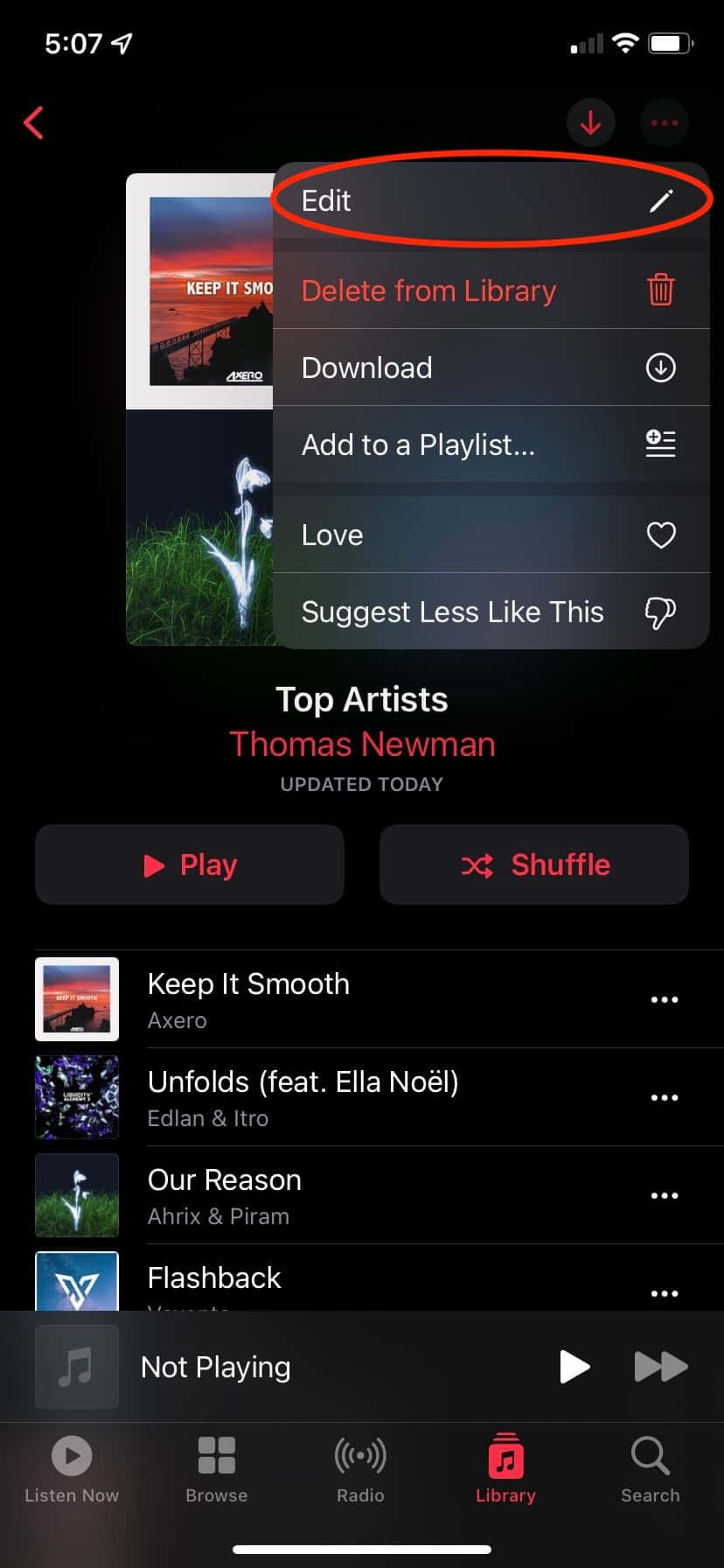The image size is (724, 1568).
Task: Choose Add to a Playlist
Action: pyautogui.click(x=491, y=444)
